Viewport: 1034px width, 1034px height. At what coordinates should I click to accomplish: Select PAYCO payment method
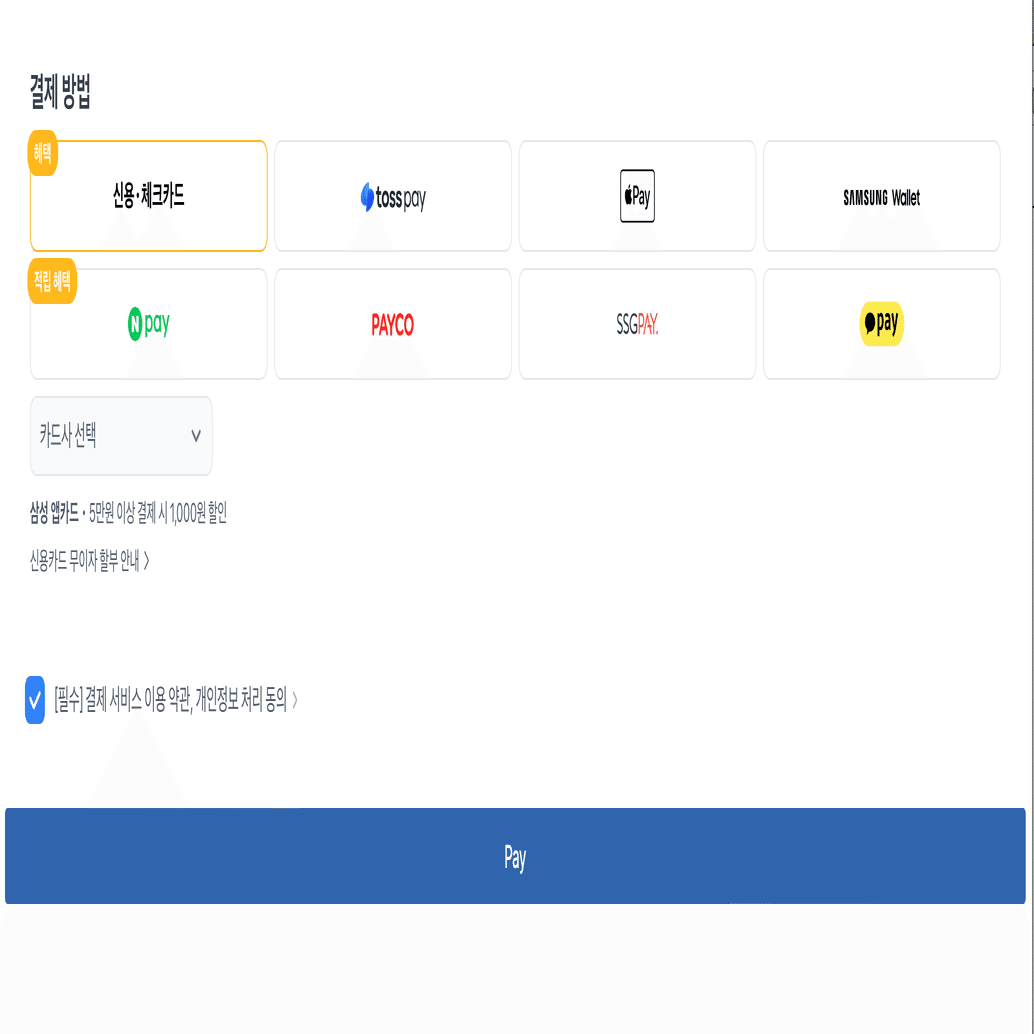[x=393, y=324]
